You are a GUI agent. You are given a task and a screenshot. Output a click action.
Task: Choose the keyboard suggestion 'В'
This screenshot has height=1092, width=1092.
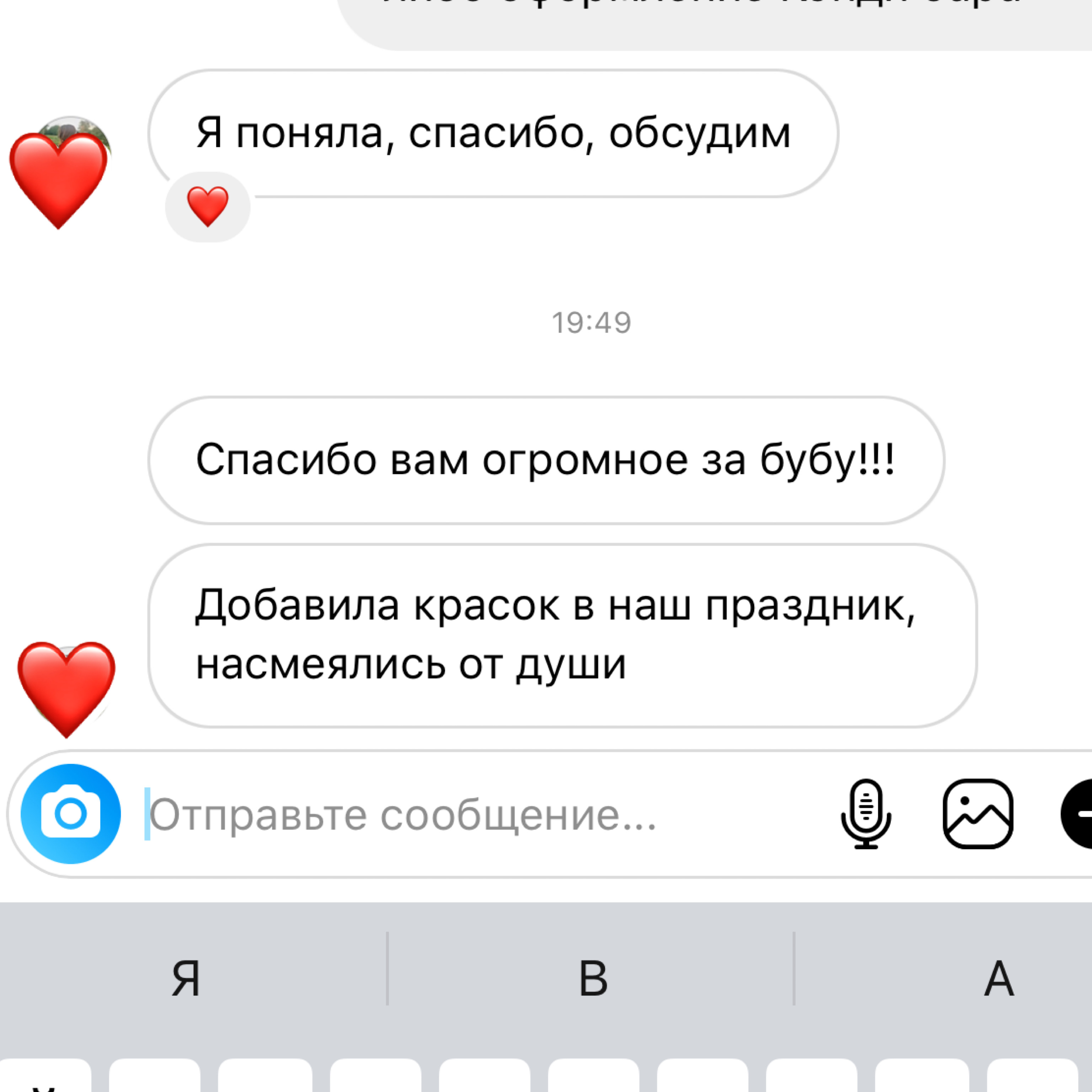pyautogui.click(x=592, y=978)
